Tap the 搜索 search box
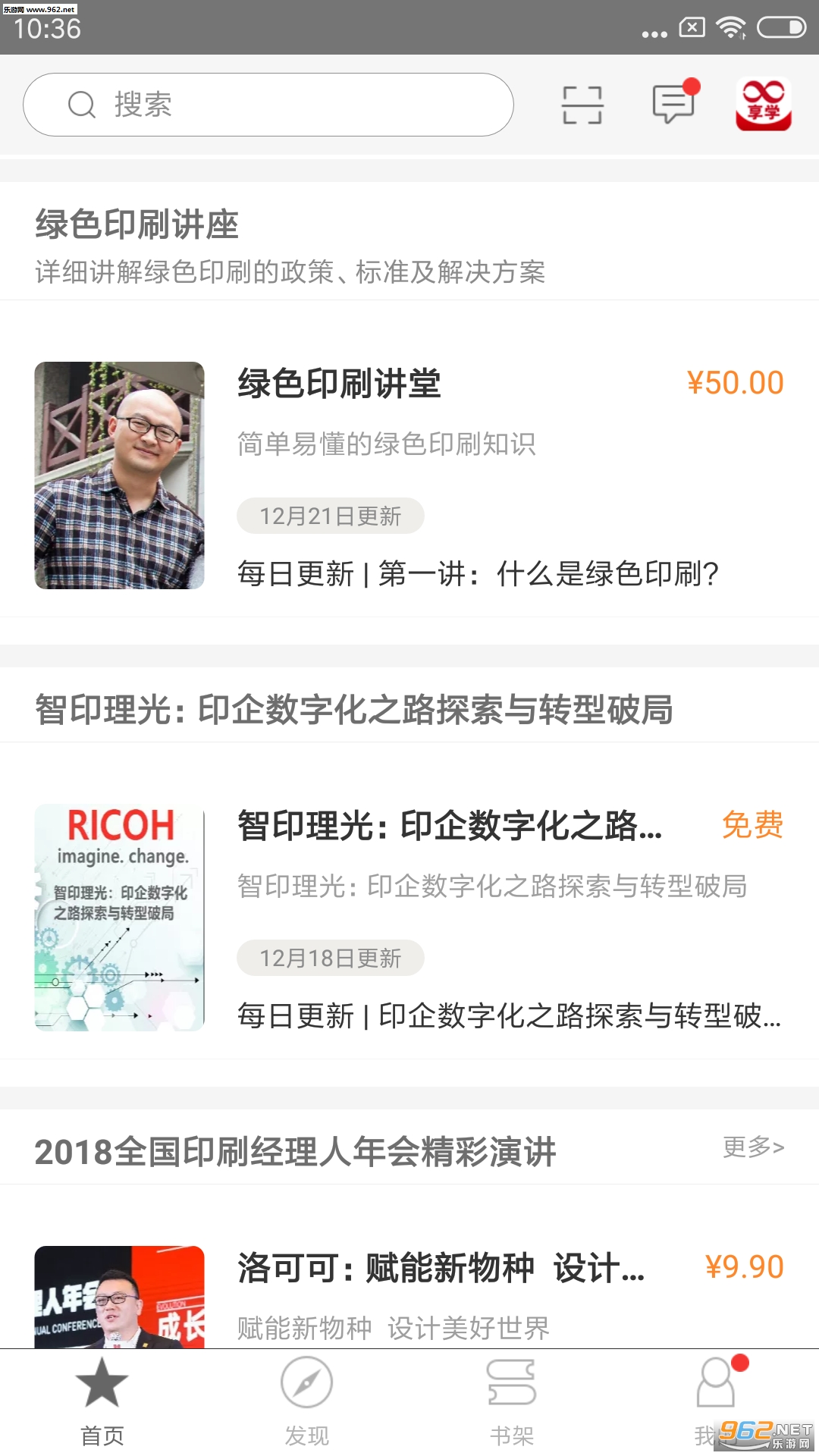 coord(268,105)
